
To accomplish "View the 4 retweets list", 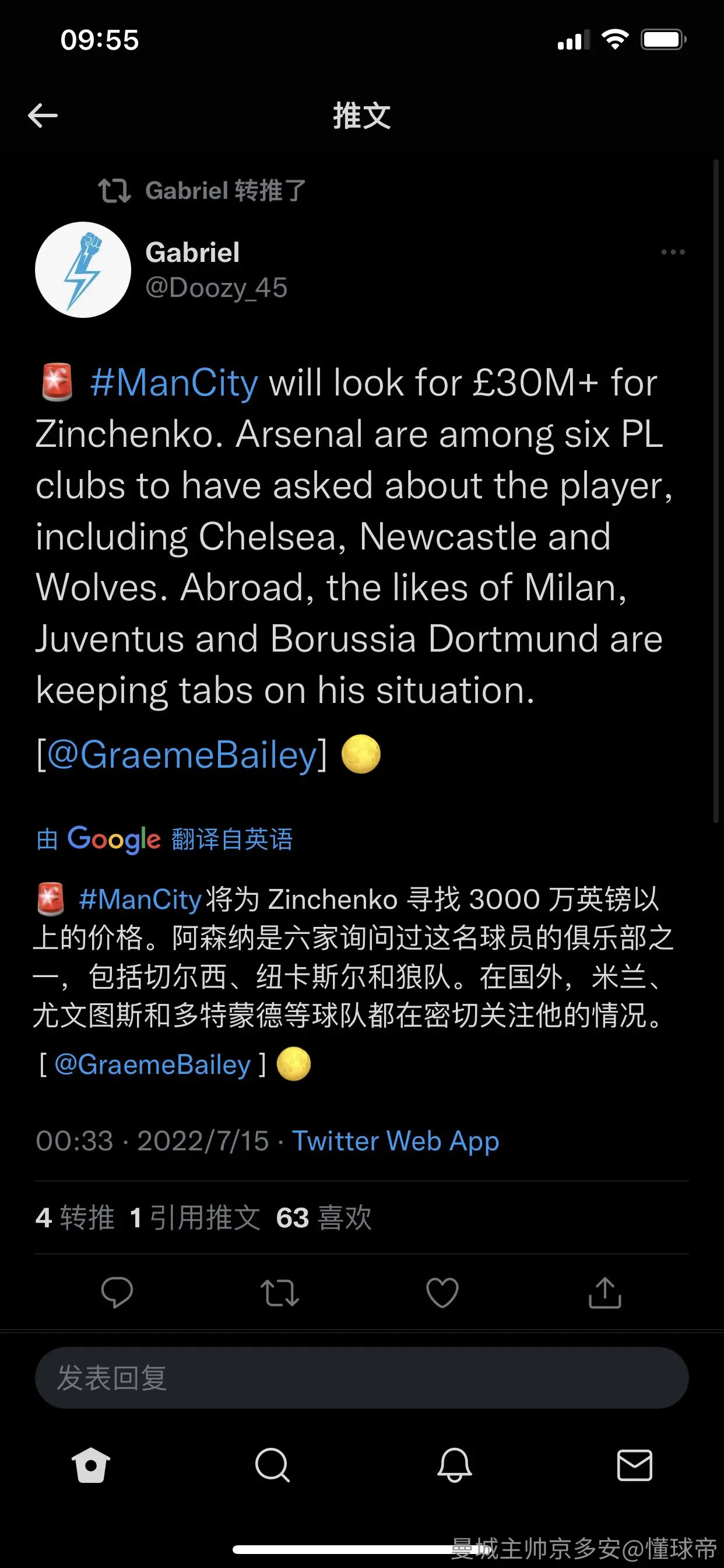I will click(x=75, y=1218).
